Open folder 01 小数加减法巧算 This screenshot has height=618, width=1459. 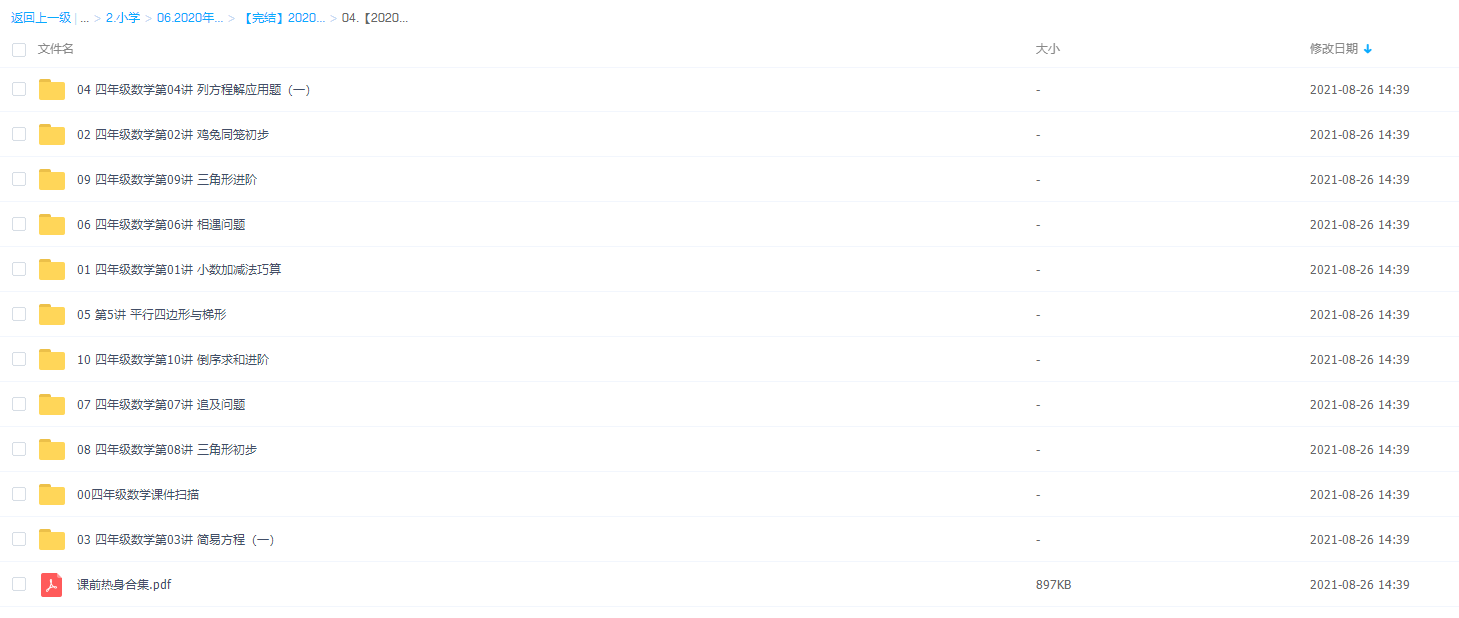[178, 270]
